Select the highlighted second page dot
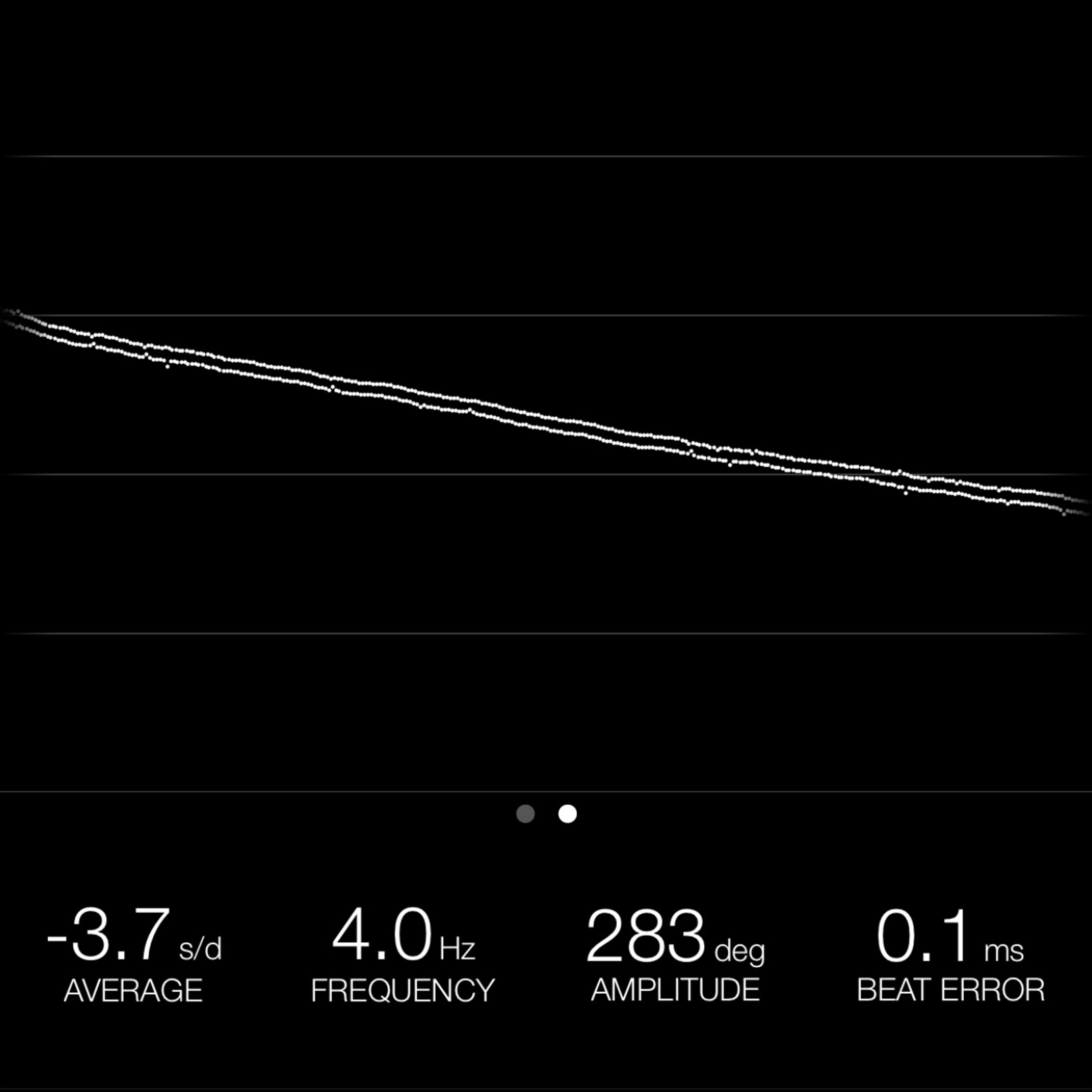The image size is (1092, 1092). [x=568, y=814]
